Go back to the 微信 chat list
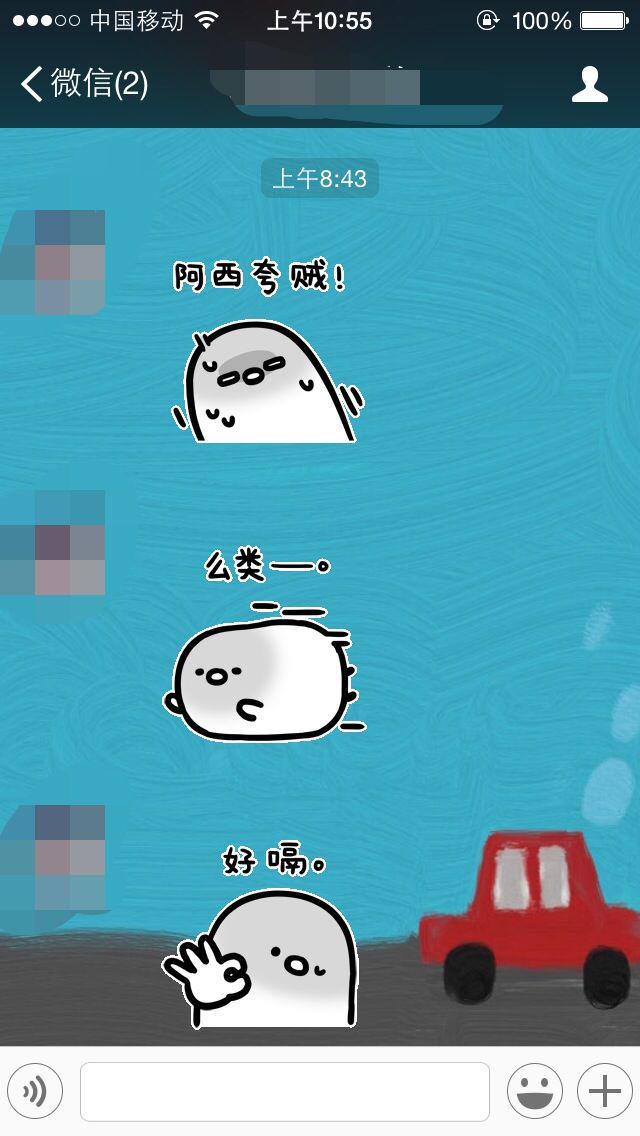Viewport: 640px width, 1136px height. pyautogui.click(x=85, y=84)
